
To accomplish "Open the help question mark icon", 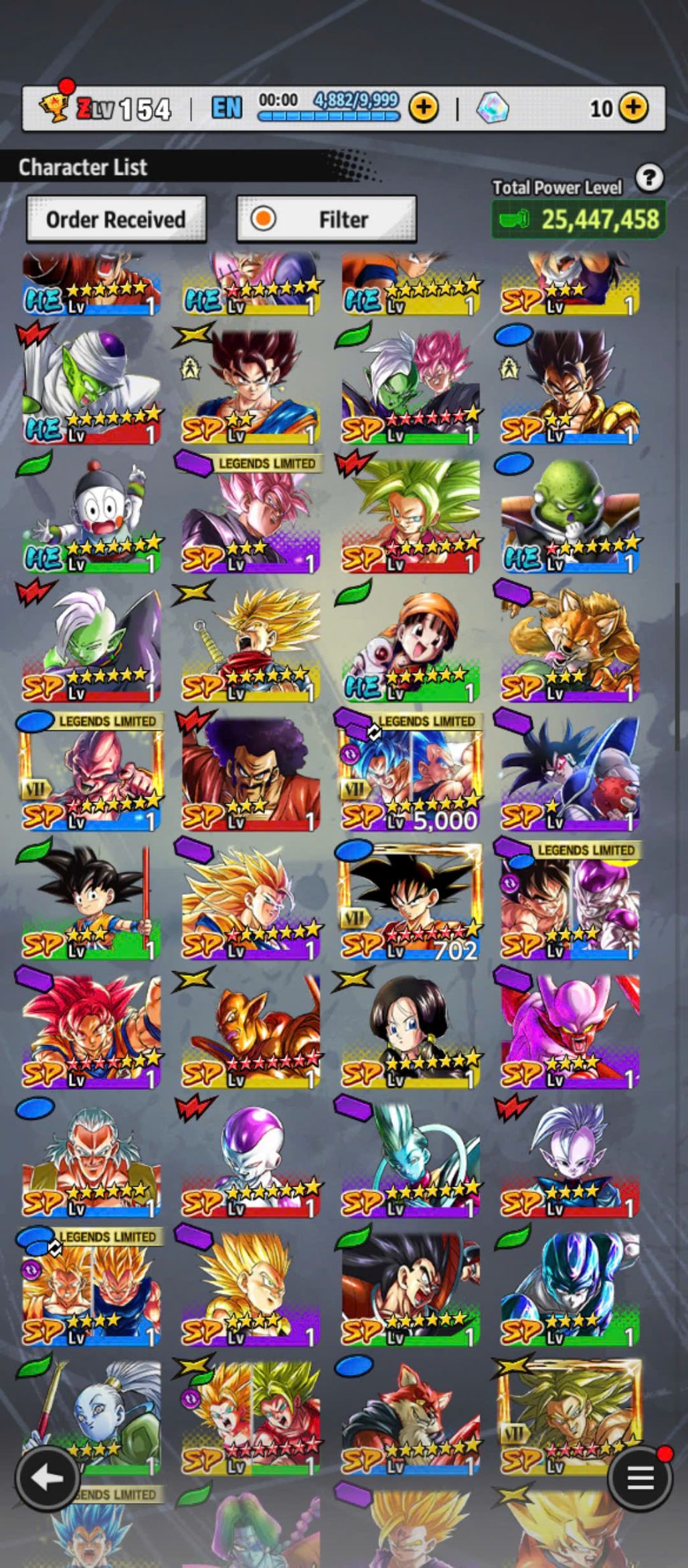I will pyautogui.click(x=649, y=178).
